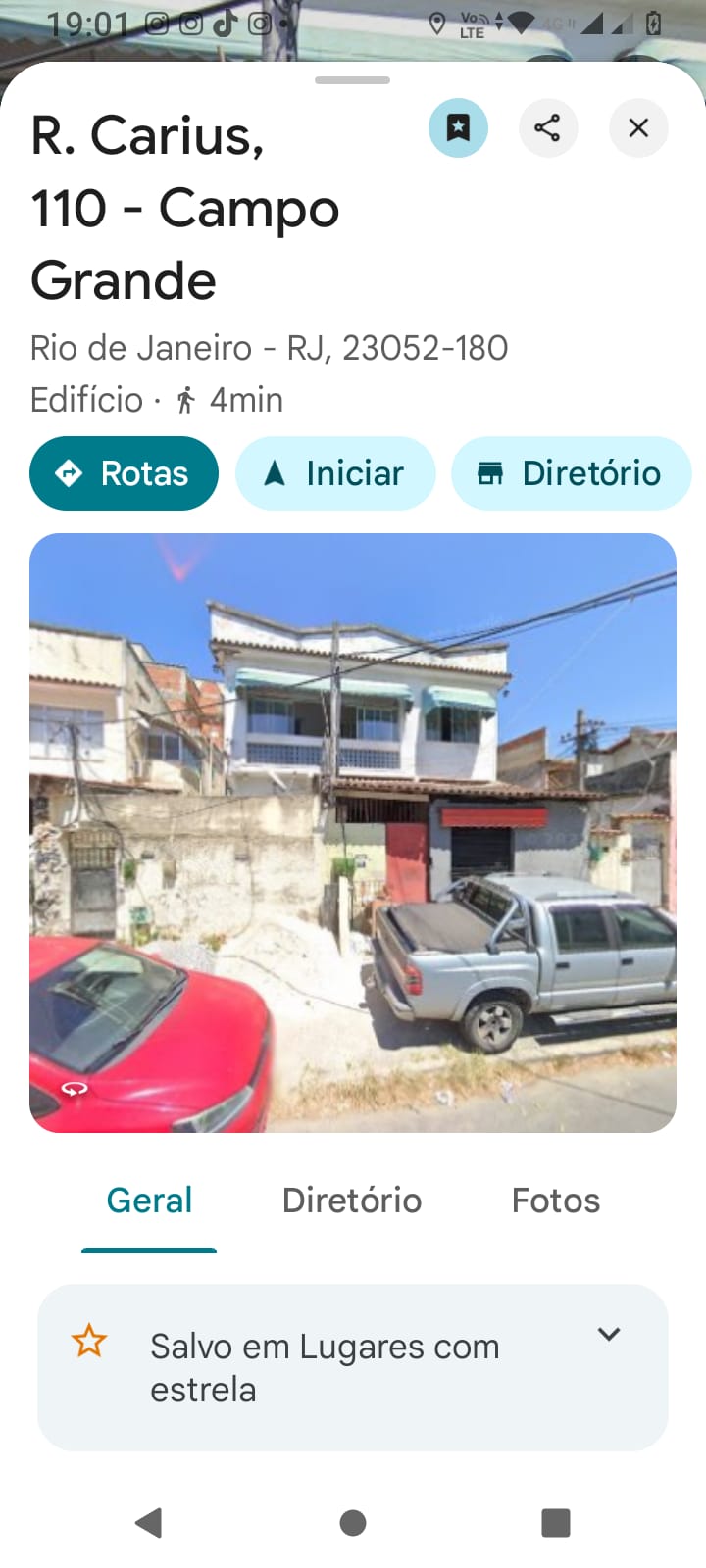Viewport: 706px width, 1568px height.
Task: Start navigation with Iniciar
Action: (x=334, y=473)
